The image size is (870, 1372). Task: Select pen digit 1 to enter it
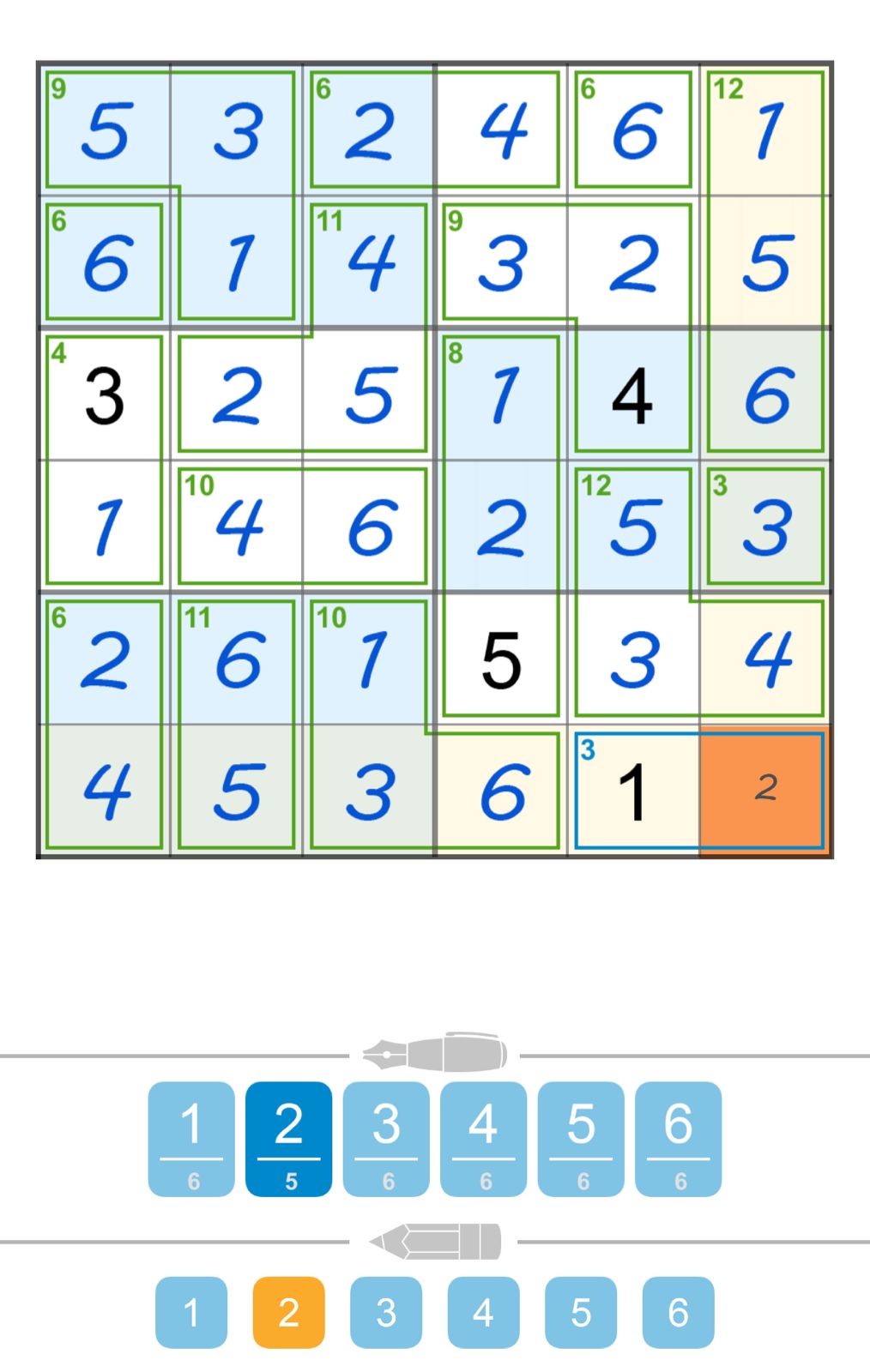pyautogui.click(x=191, y=1138)
